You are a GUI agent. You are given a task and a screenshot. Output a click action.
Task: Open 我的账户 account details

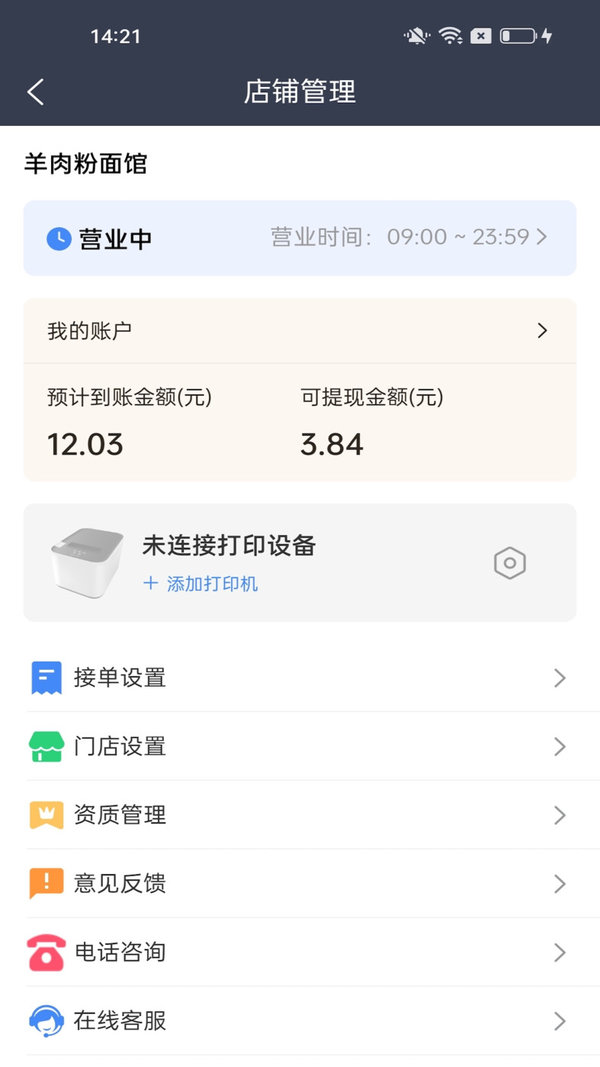click(x=300, y=331)
